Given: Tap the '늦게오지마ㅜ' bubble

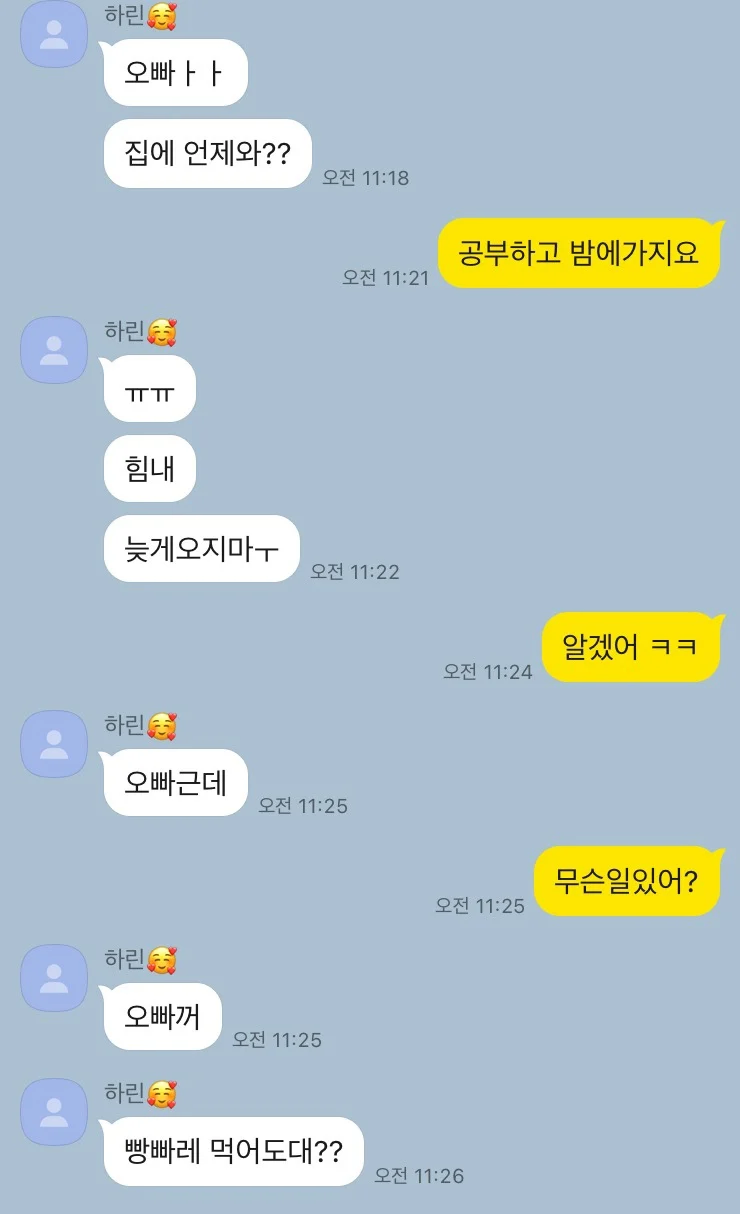Looking at the screenshot, I should pos(200,548).
